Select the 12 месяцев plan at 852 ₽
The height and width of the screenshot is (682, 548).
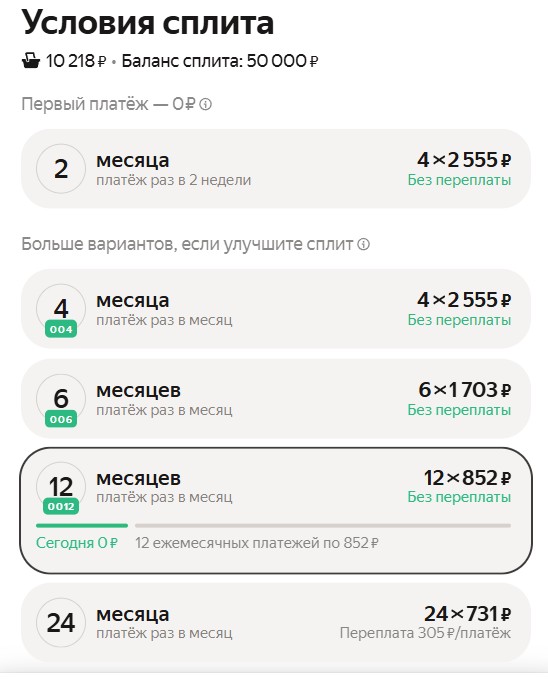click(276, 510)
